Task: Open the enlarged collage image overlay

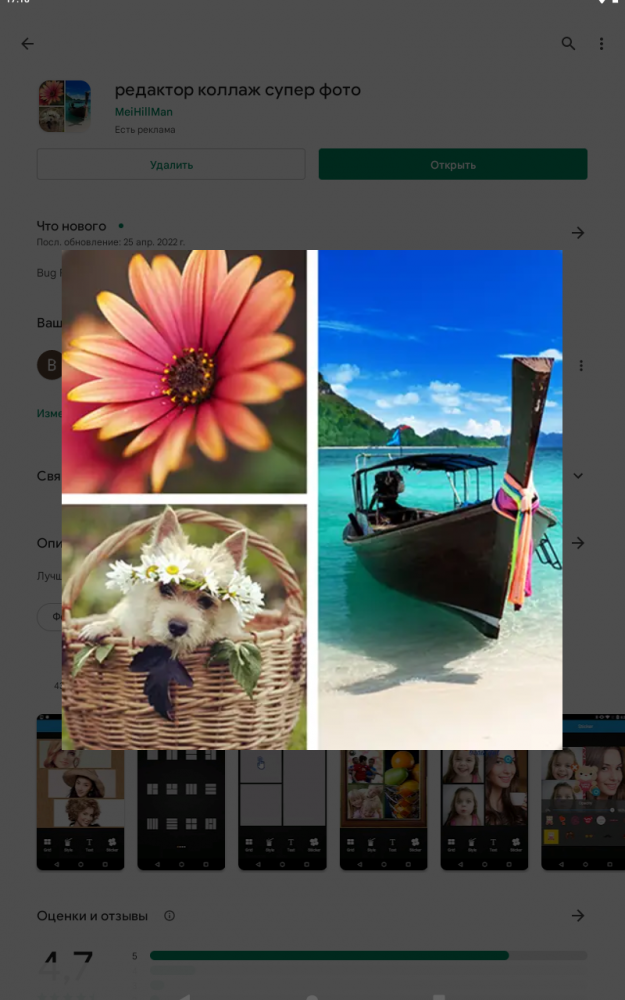Action: coord(312,499)
